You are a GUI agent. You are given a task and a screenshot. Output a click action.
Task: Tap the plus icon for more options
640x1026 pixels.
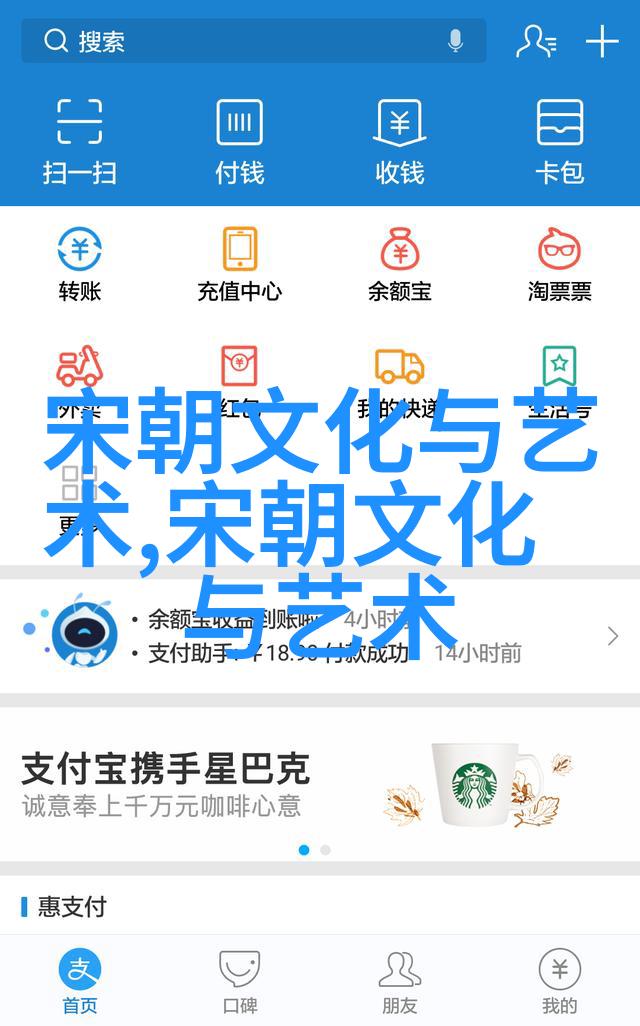[602, 42]
